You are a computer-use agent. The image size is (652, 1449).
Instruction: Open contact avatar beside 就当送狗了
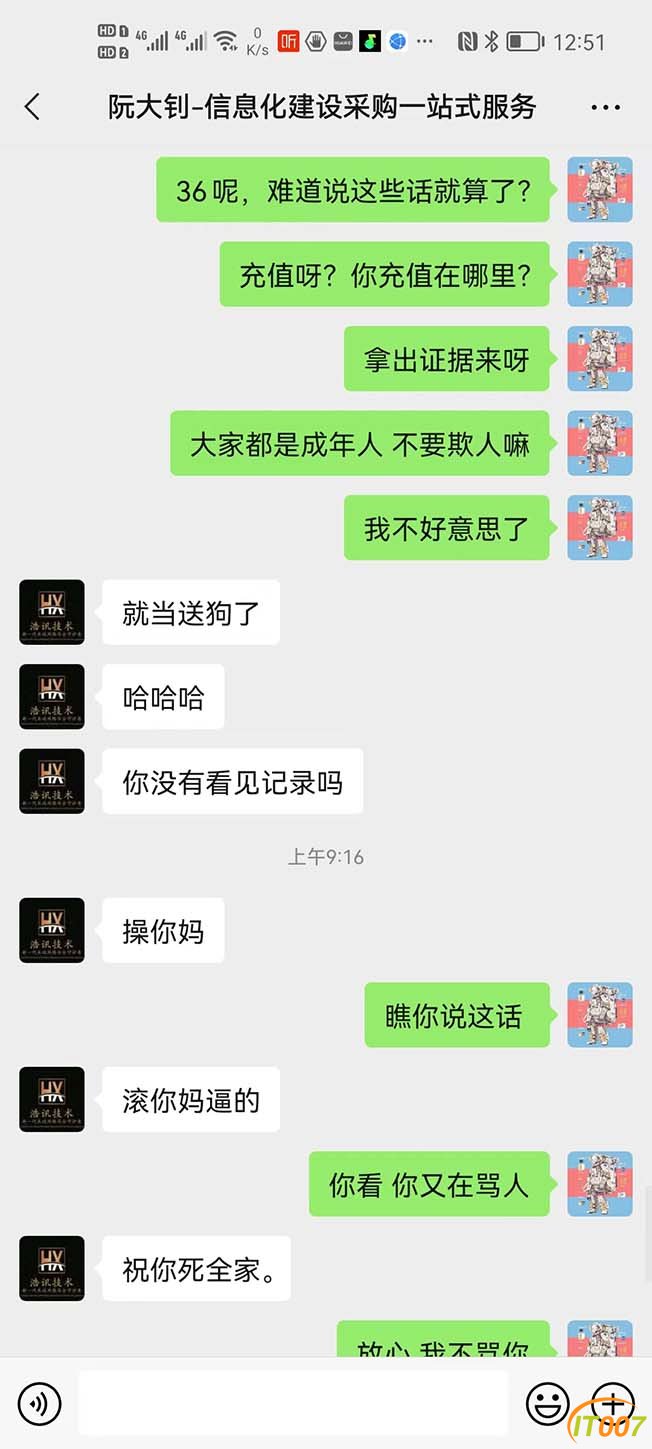pyautogui.click(x=52, y=612)
